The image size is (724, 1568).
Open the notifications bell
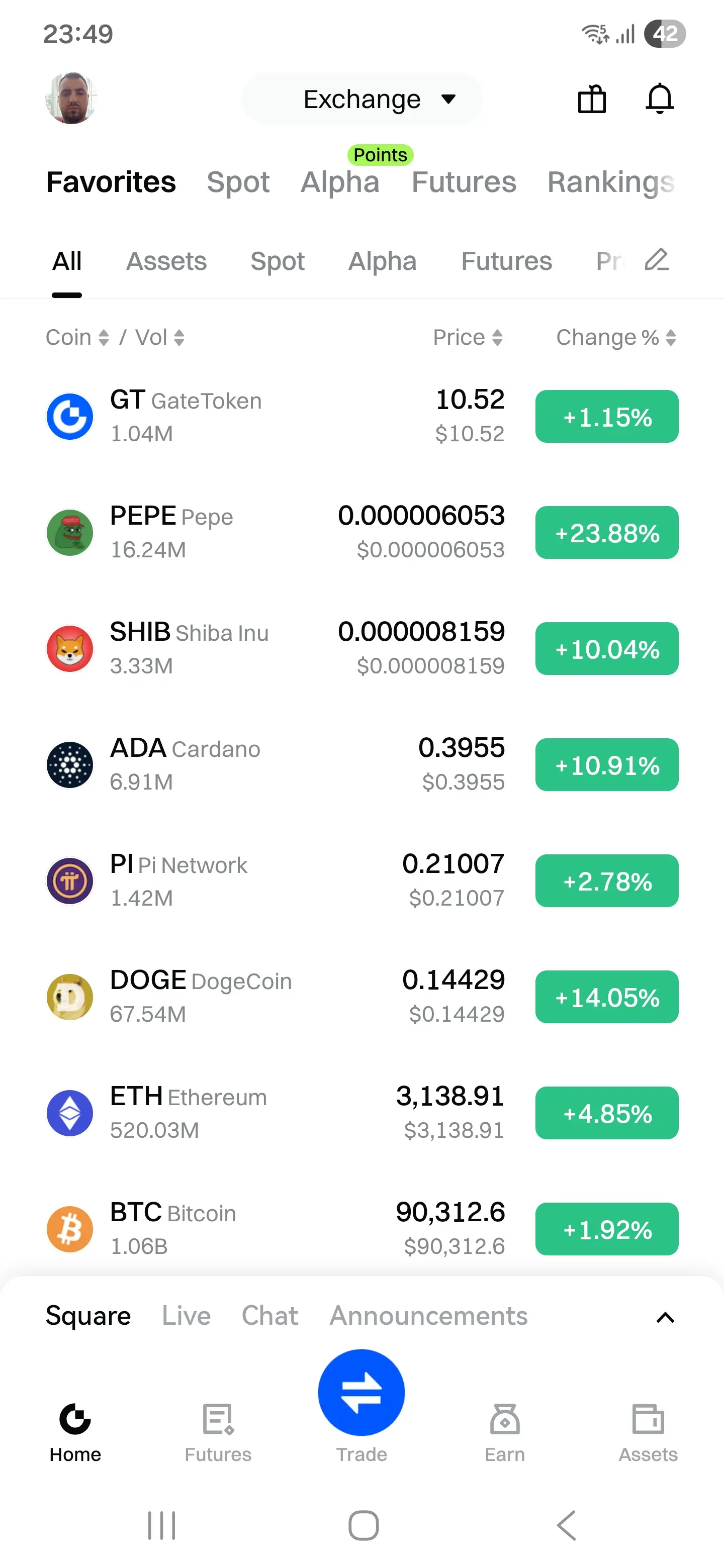click(x=660, y=99)
